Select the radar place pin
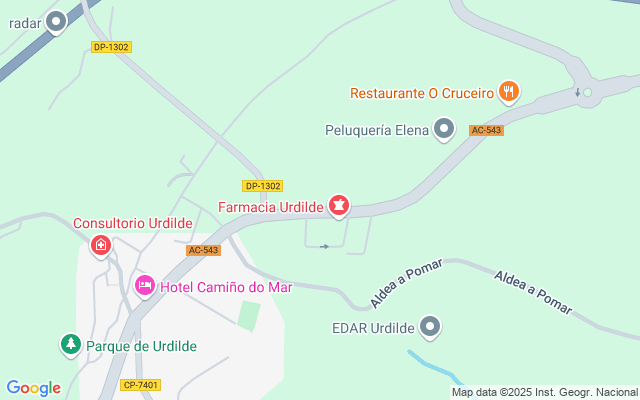640x400 pixels. click(56, 21)
